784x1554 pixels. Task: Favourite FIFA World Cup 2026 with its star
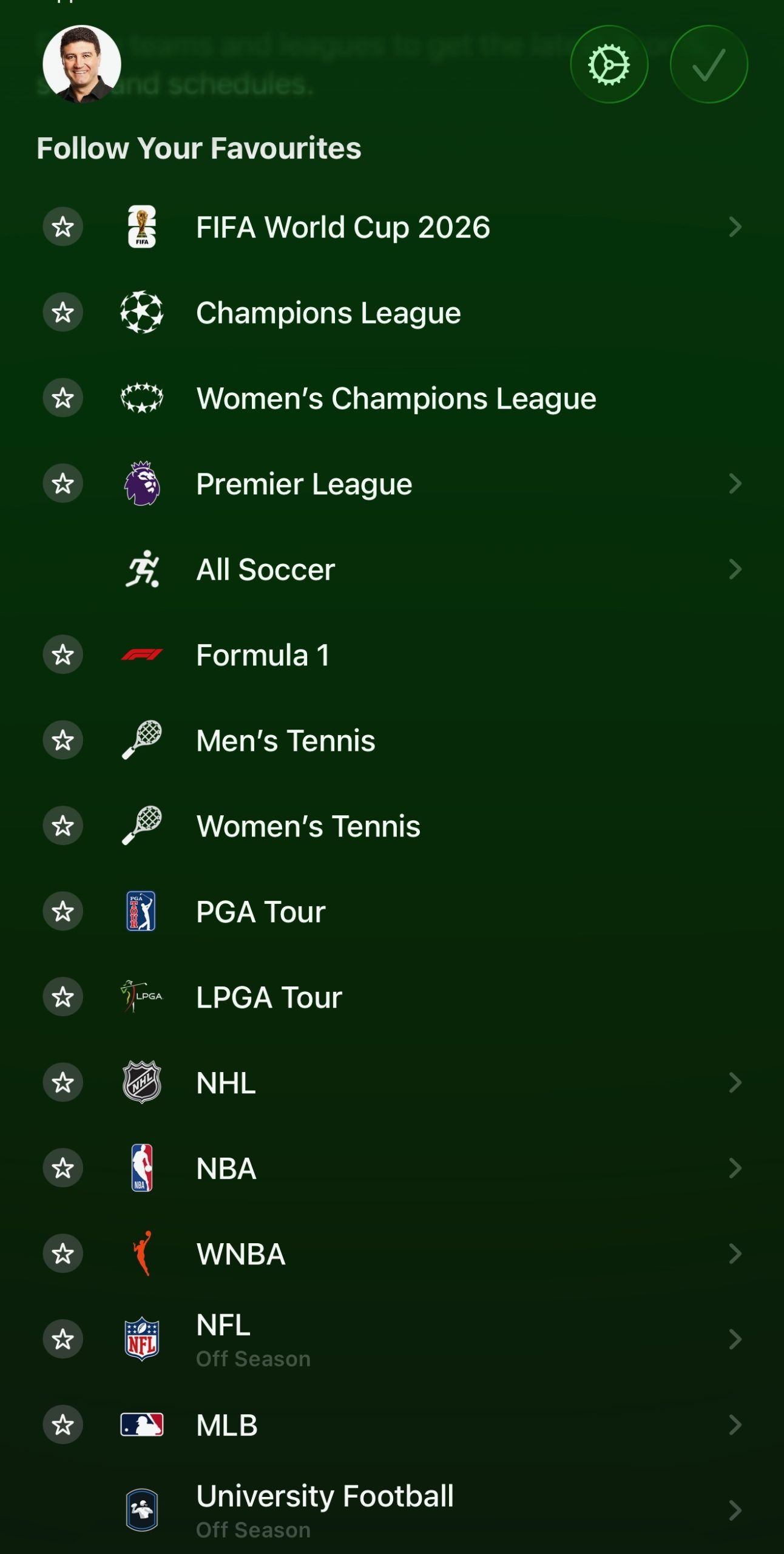click(x=63, y=227)
